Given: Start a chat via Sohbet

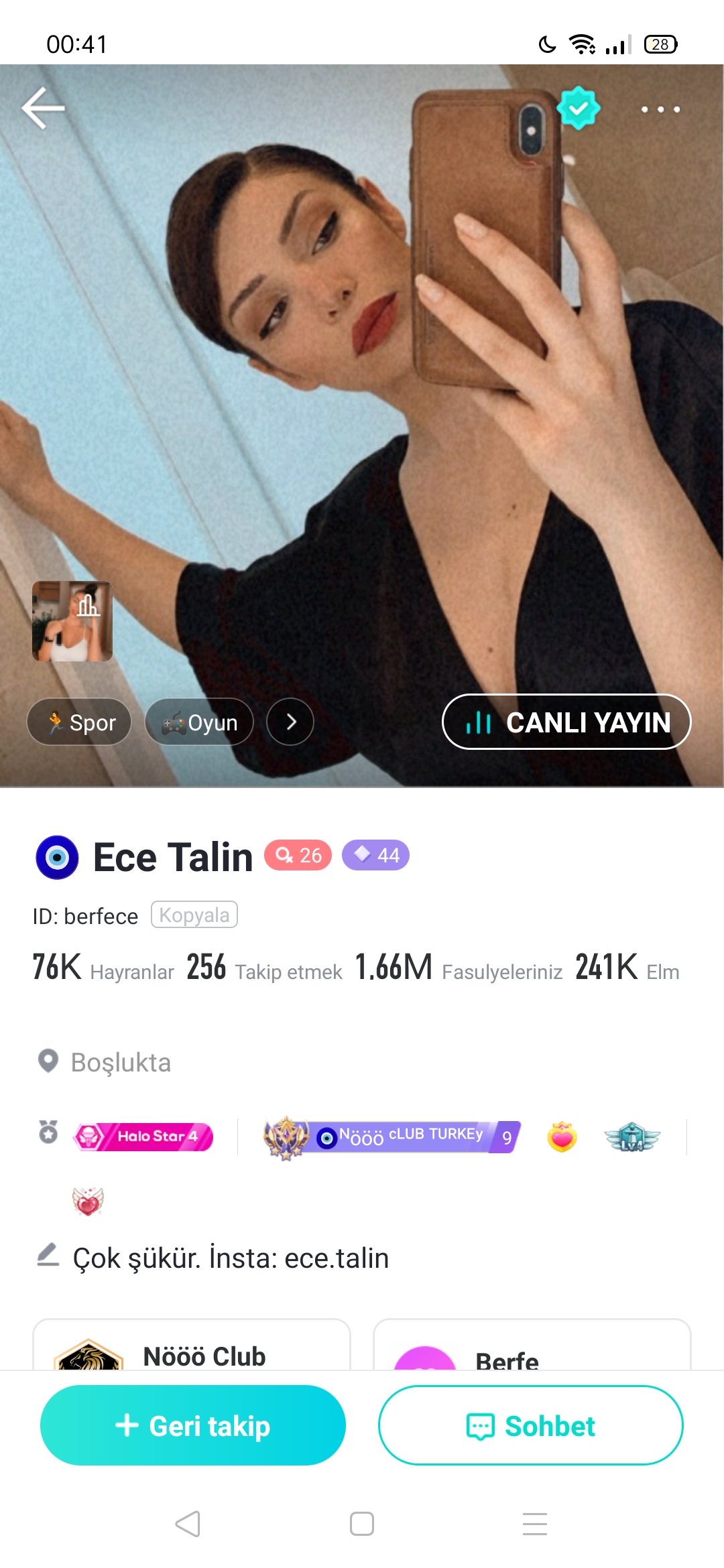Looking at the screenshot, I should [531, 1425].
